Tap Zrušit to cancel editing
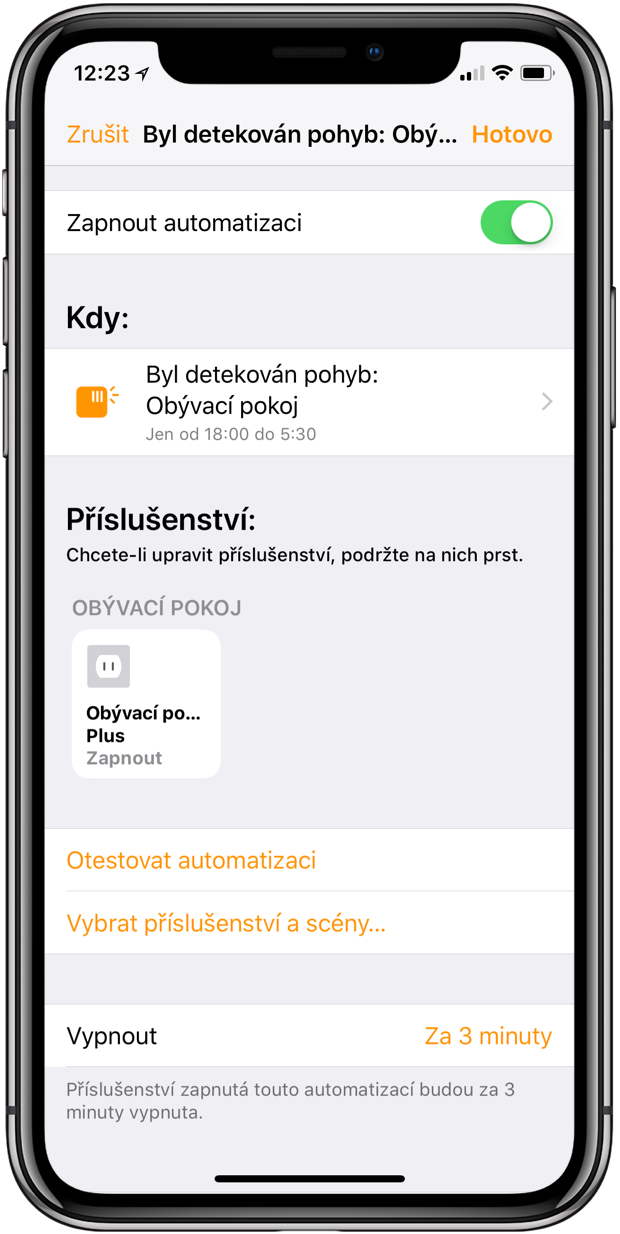Screen dimensions: 620x1234 click(97, 135)
